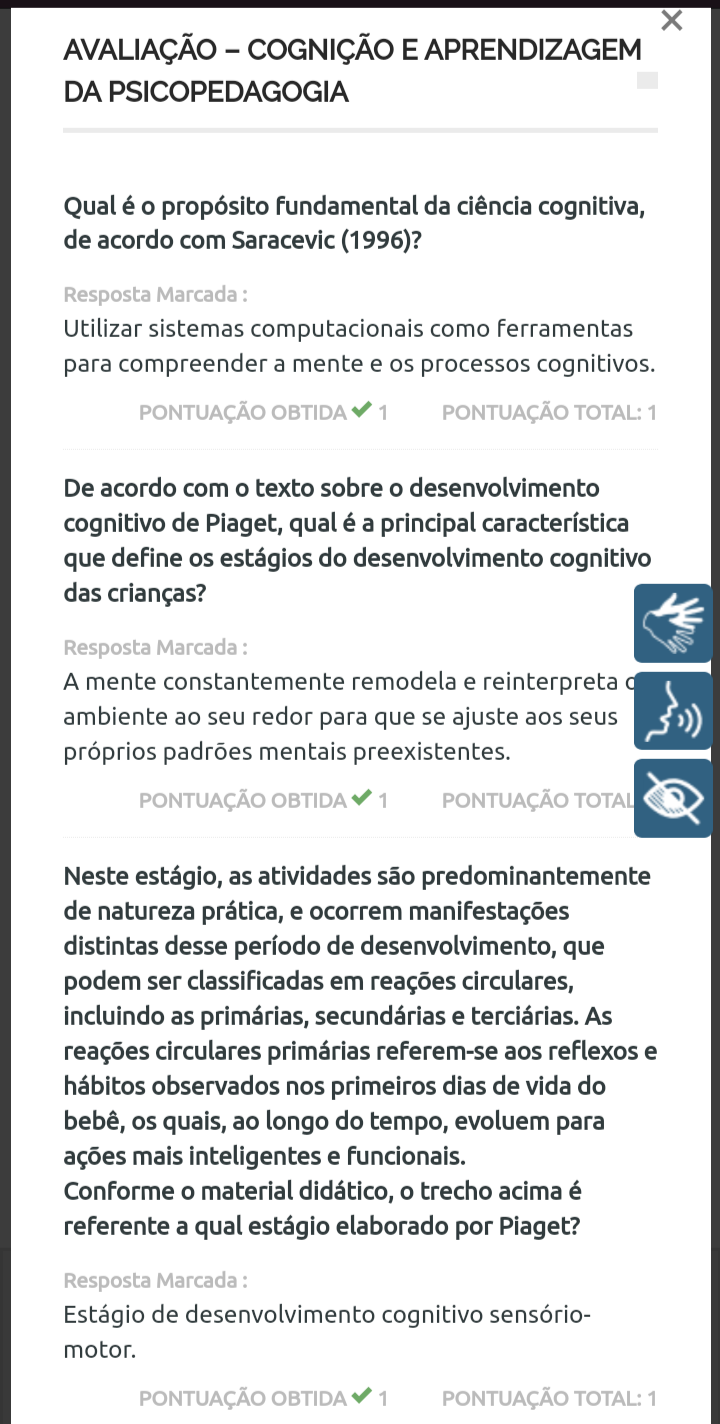
Task: Activate the voice reader accessibility button
Action: (x=673, y=711)
